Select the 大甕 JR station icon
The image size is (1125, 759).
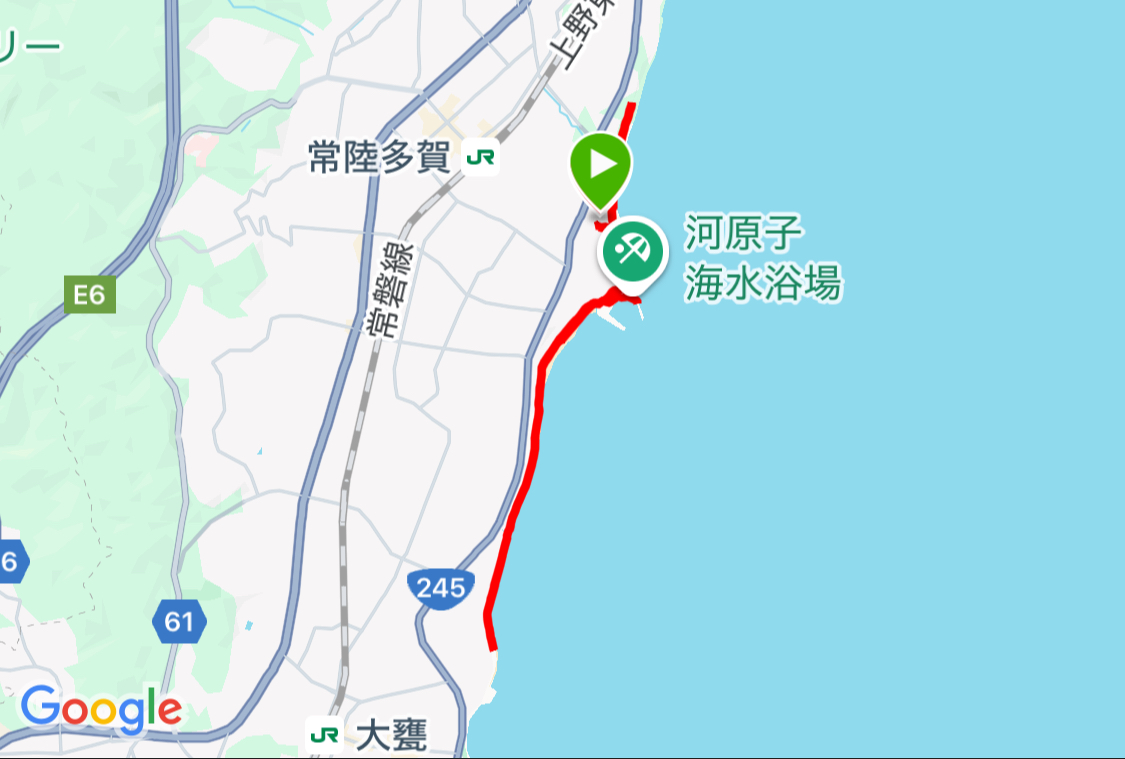pos(324,735)
